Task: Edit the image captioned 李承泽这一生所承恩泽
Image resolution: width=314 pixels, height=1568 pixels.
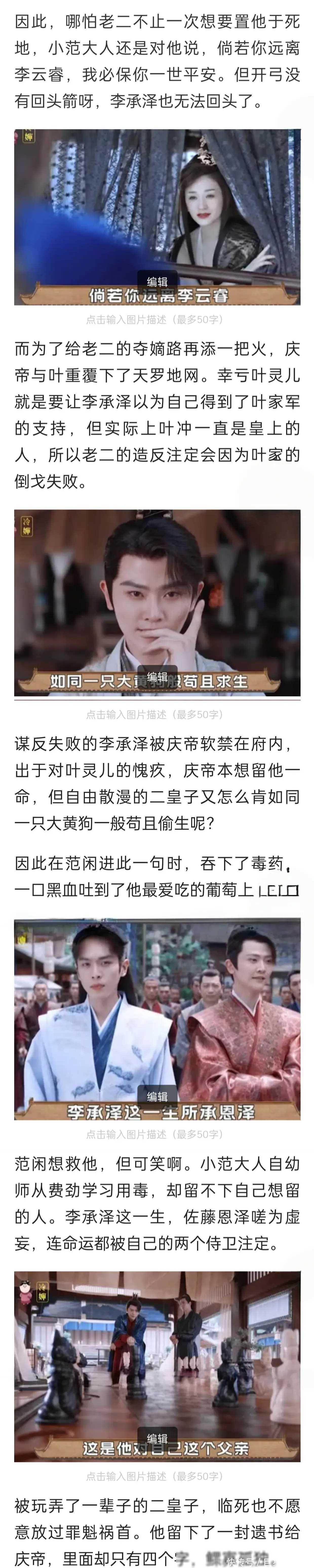Action: pos(157,1096)
